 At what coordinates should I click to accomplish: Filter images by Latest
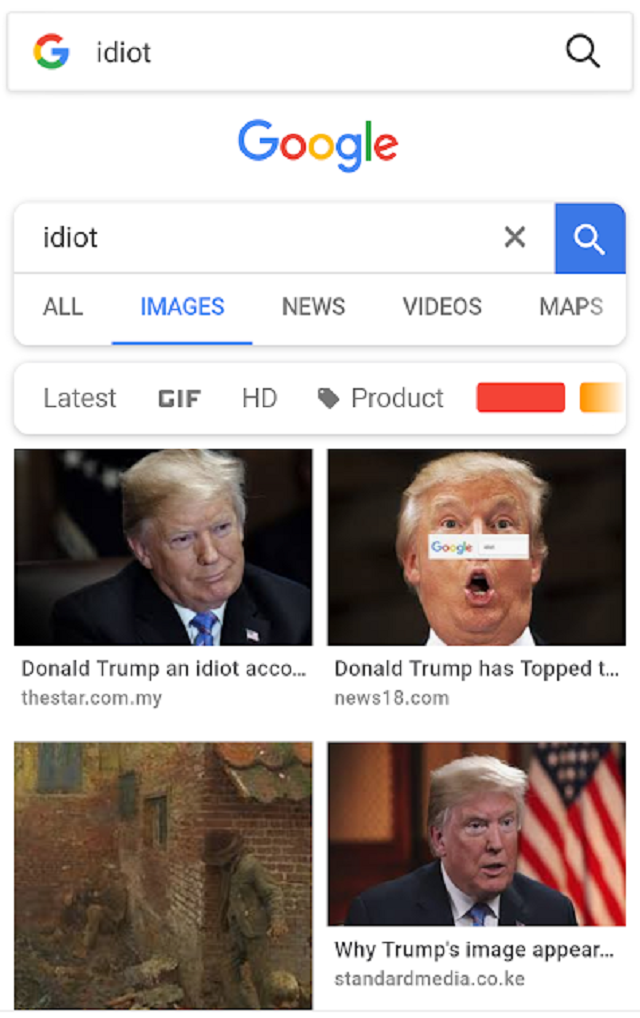tap(79, 398)
